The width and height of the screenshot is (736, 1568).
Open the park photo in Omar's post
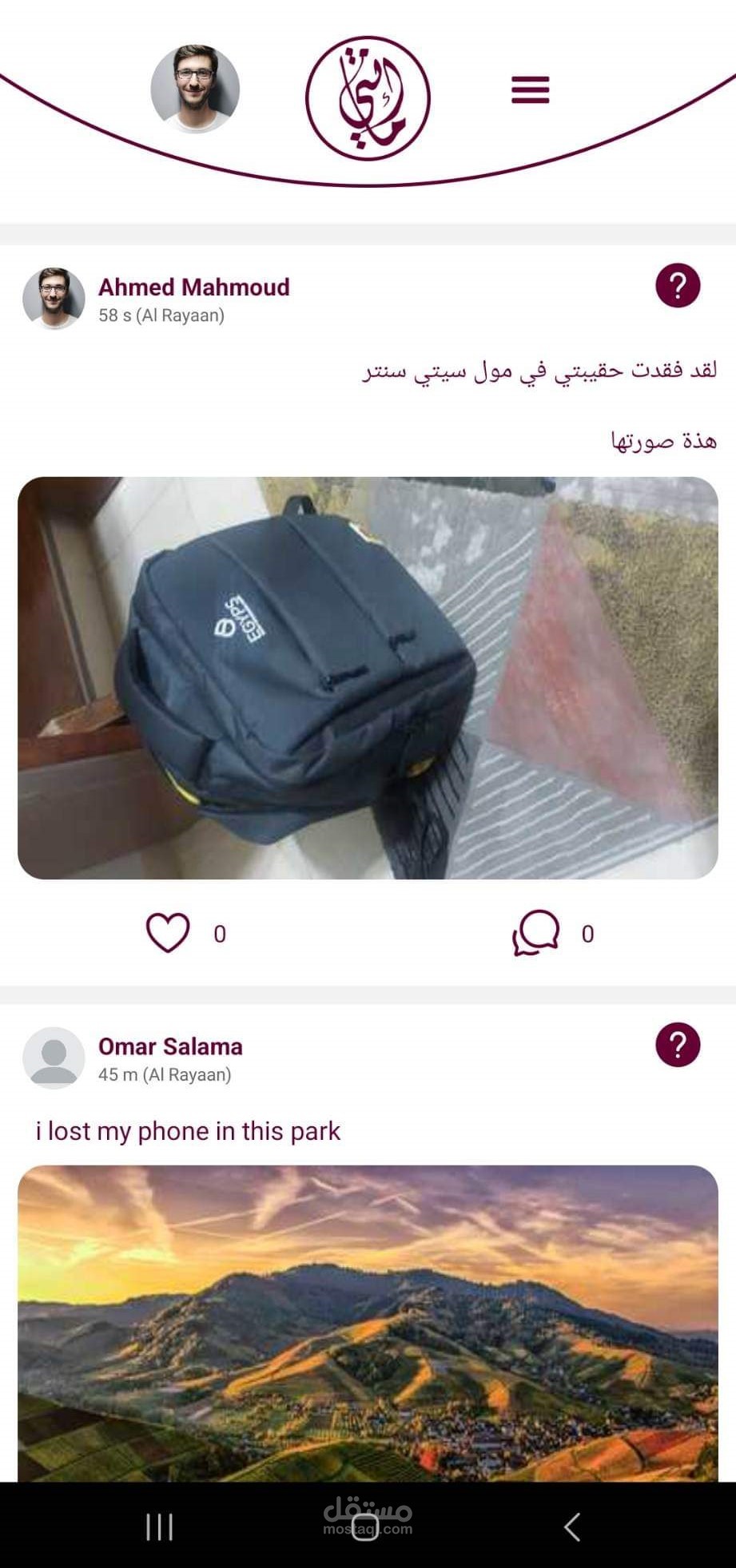[x=368, y=1324]
